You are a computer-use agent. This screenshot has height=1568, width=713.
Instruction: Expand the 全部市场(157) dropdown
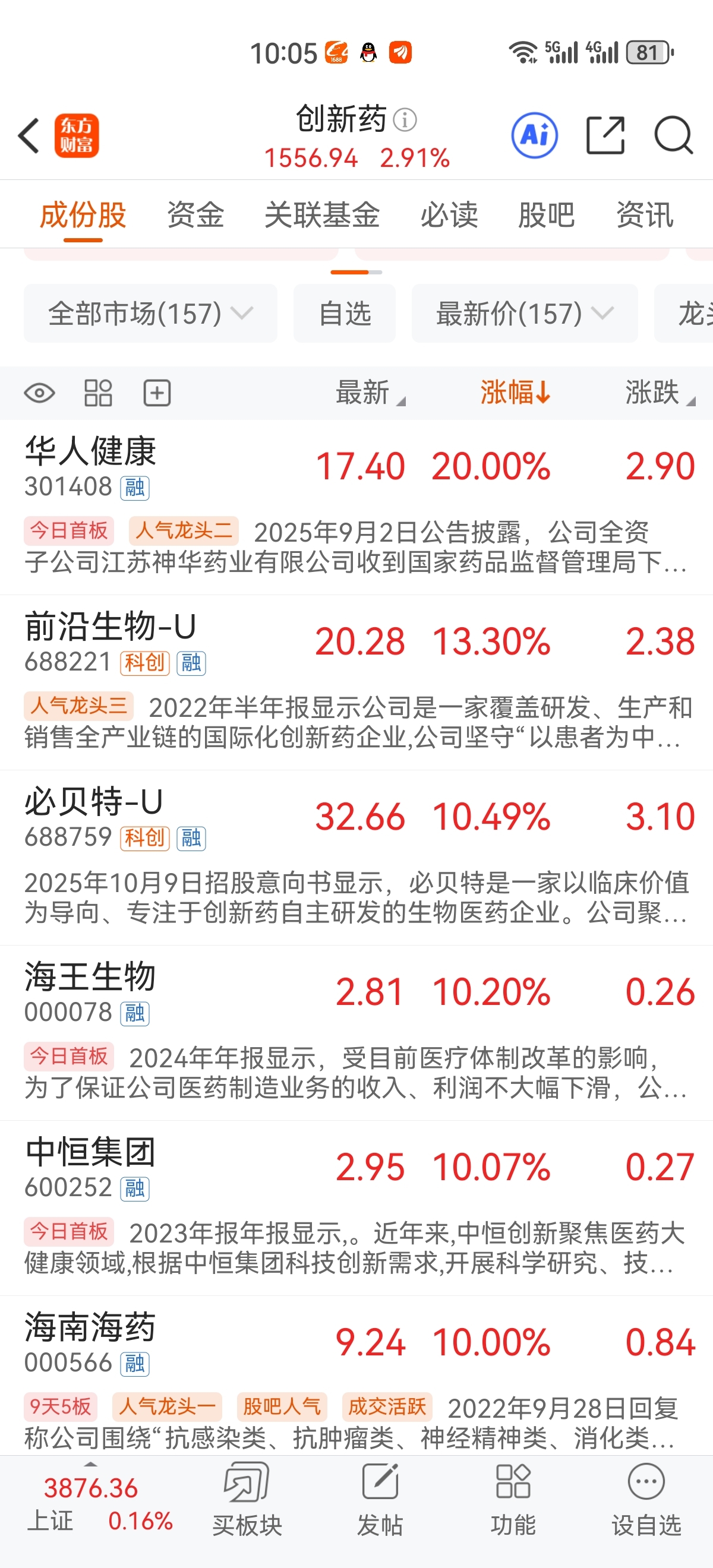coord(150,314)
